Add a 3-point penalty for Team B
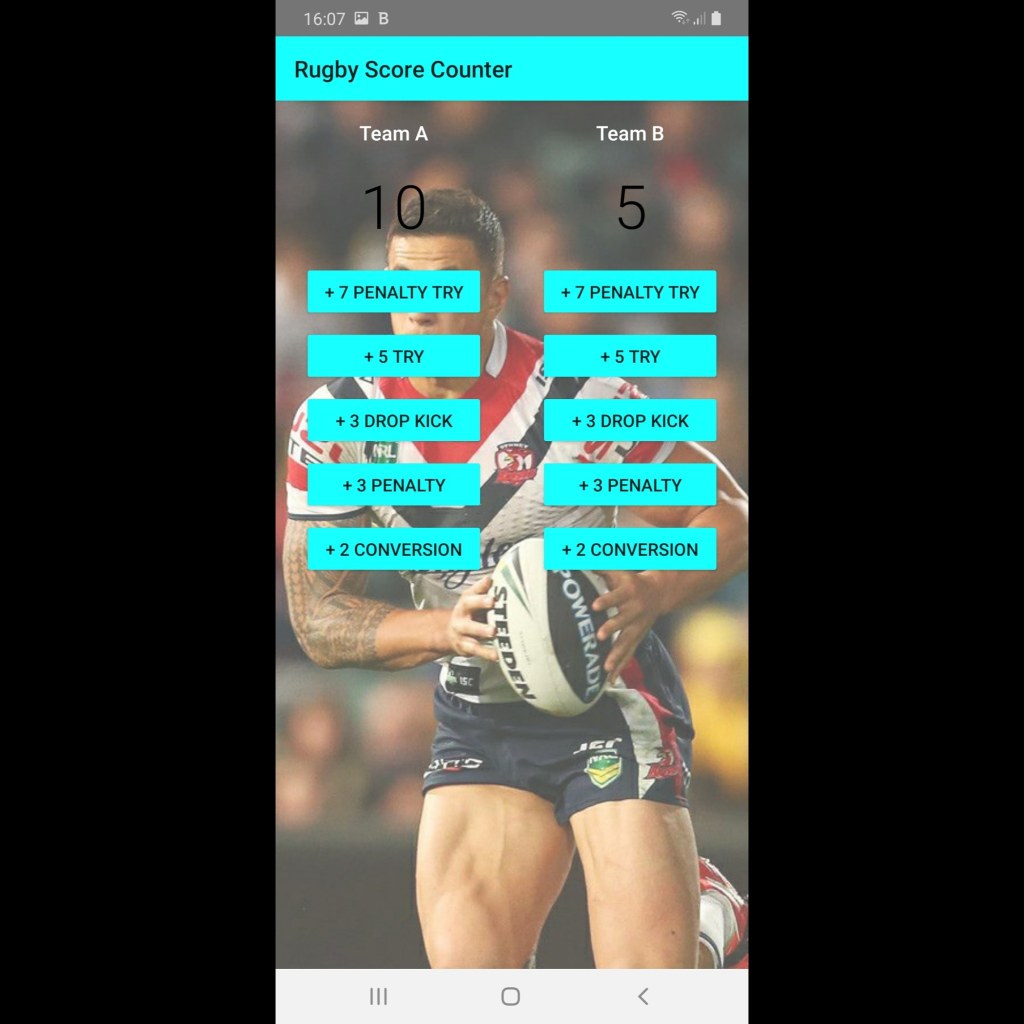Image resolution: width=1024 pixels, height=1024 pixels. [x=630, y=485]
